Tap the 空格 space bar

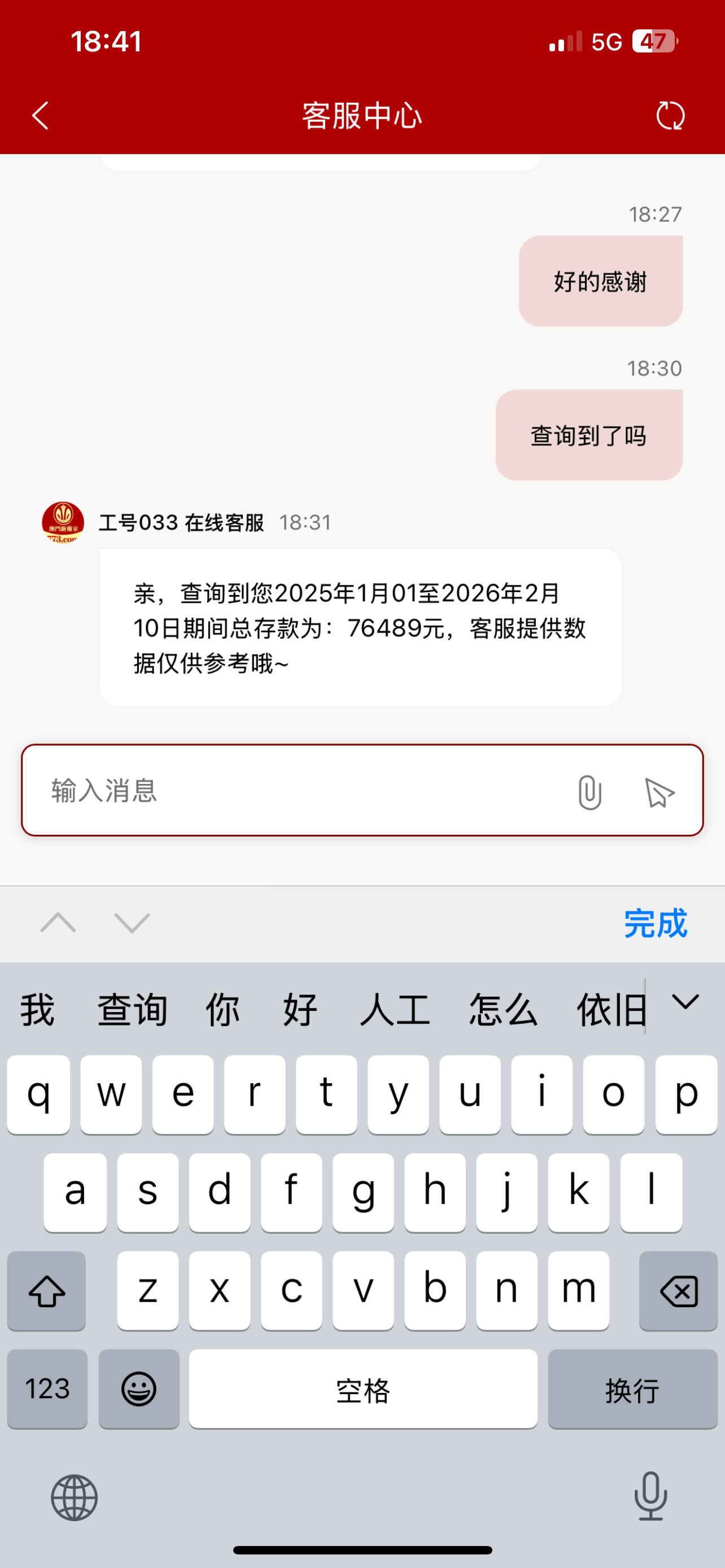click(x=363, y=1389)
